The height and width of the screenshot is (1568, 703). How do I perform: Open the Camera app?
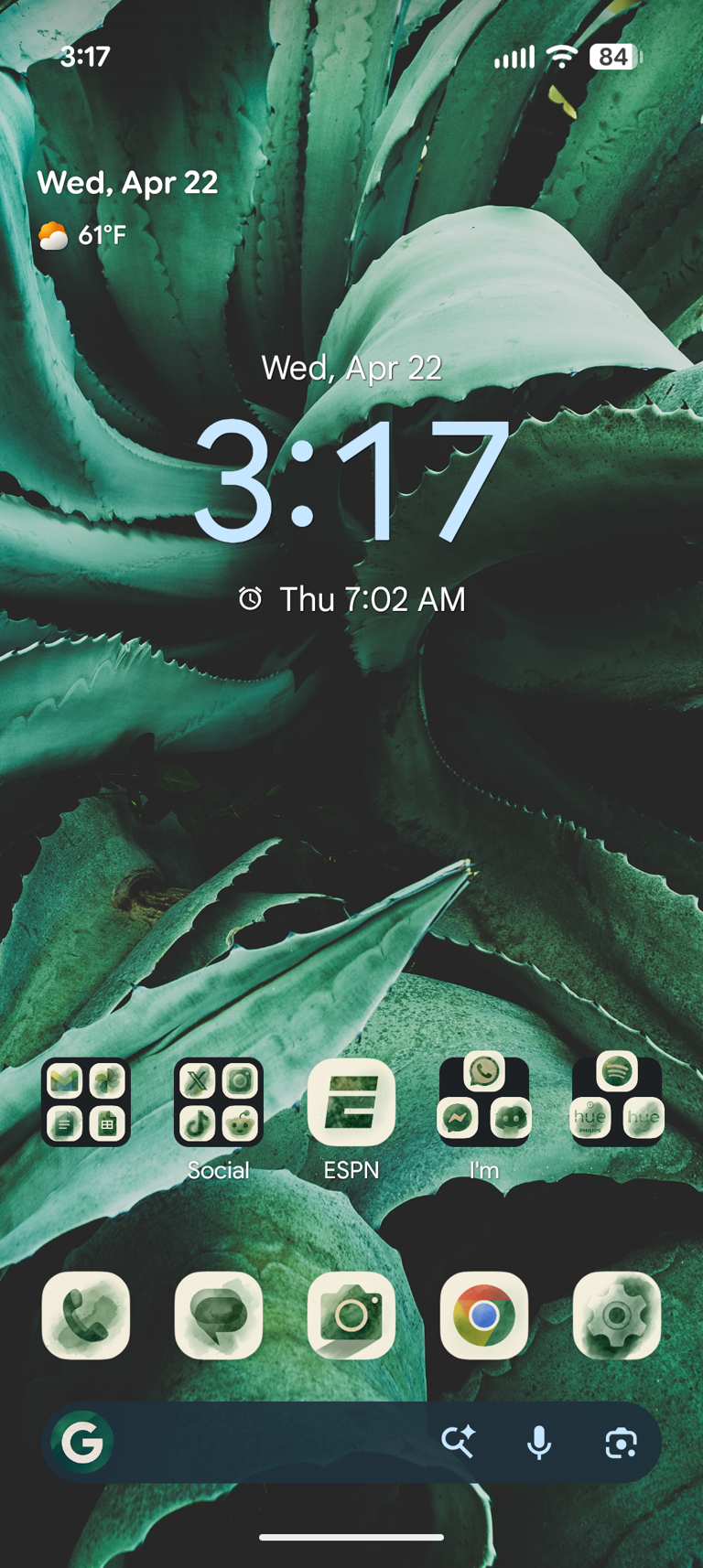pos(351,1316)
